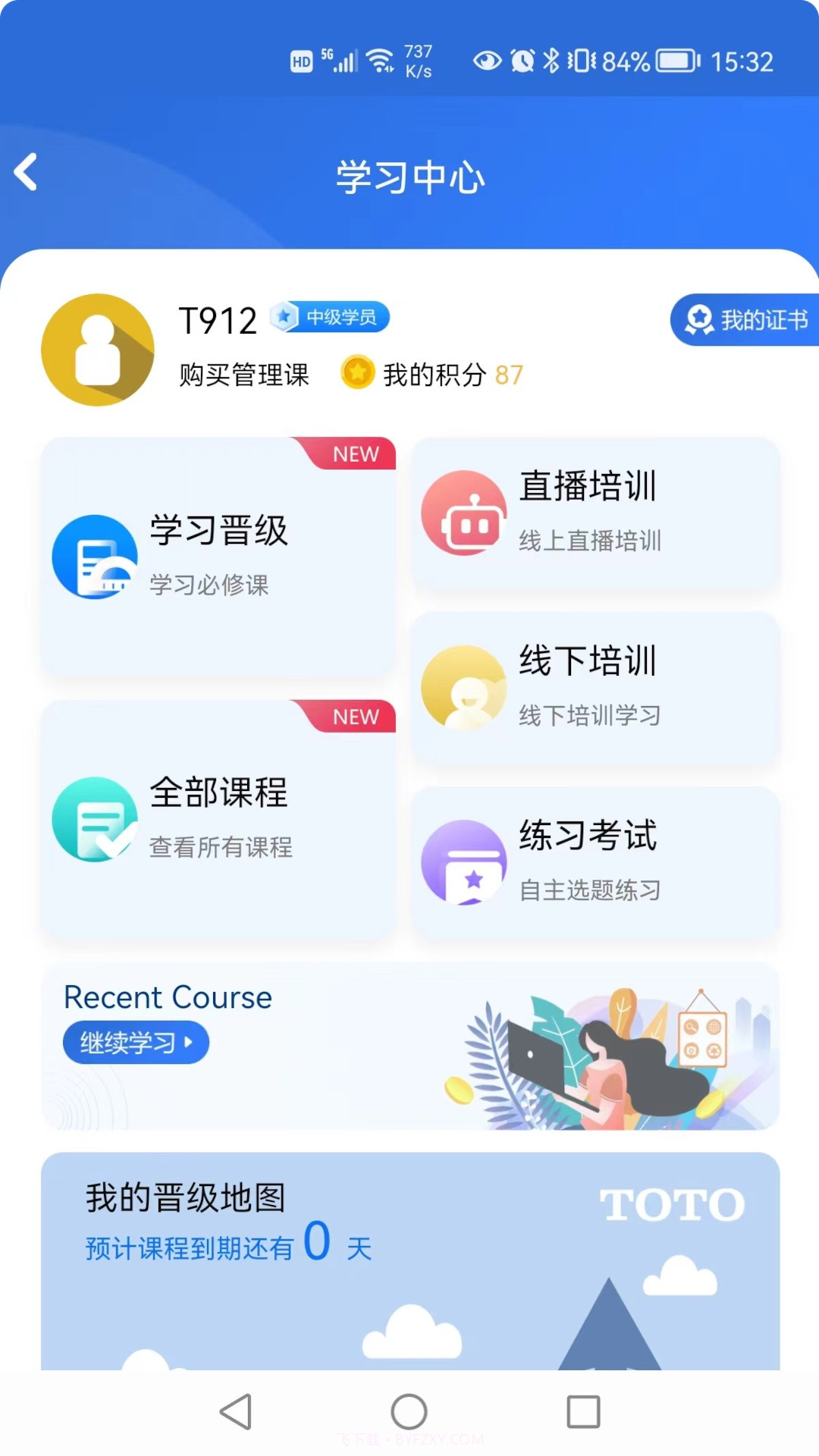Tap the back arrow in the title bar
Image resolution: width=819 pixels, height=1456 pixels.
click(x=27, y=171)
